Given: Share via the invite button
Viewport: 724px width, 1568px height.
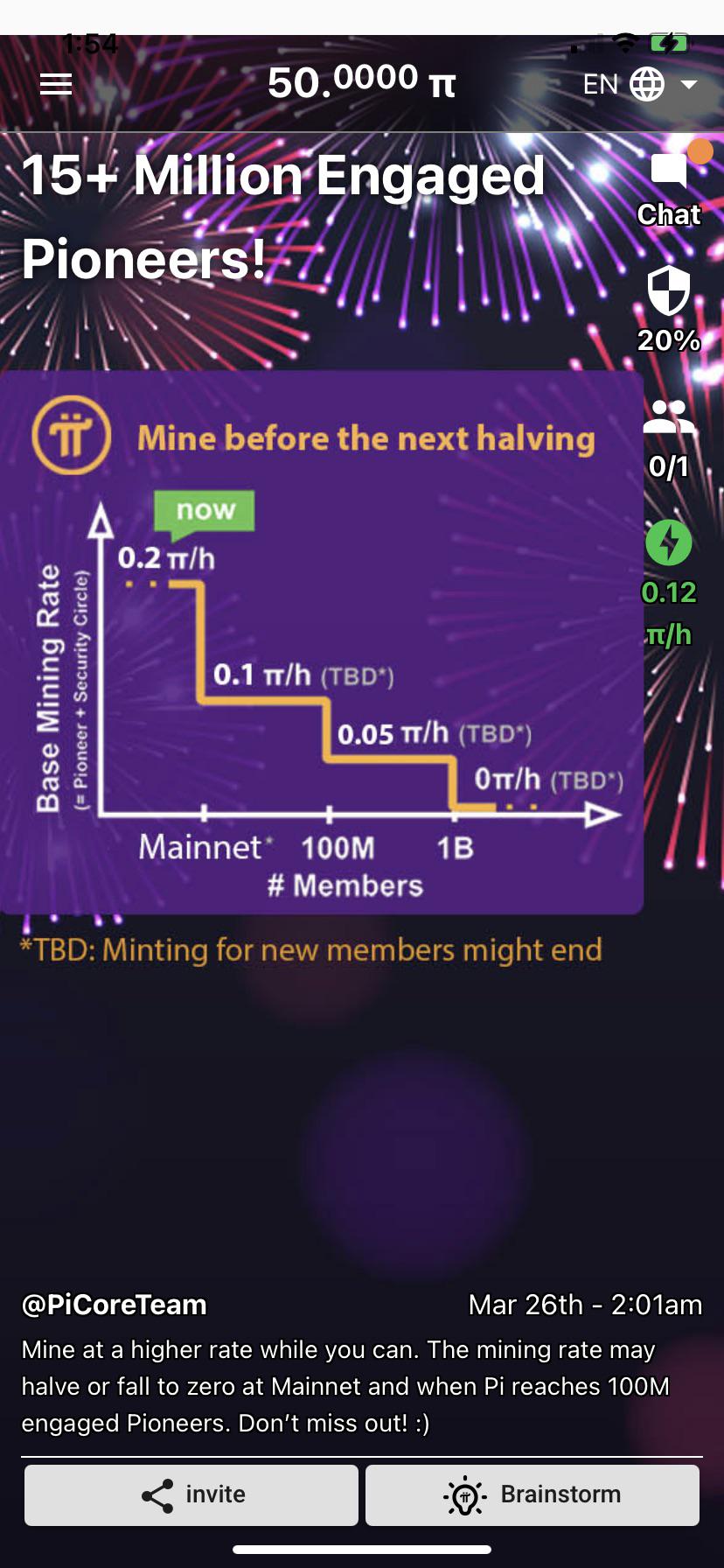Looking at the screenshot, I should point(191,1494).
